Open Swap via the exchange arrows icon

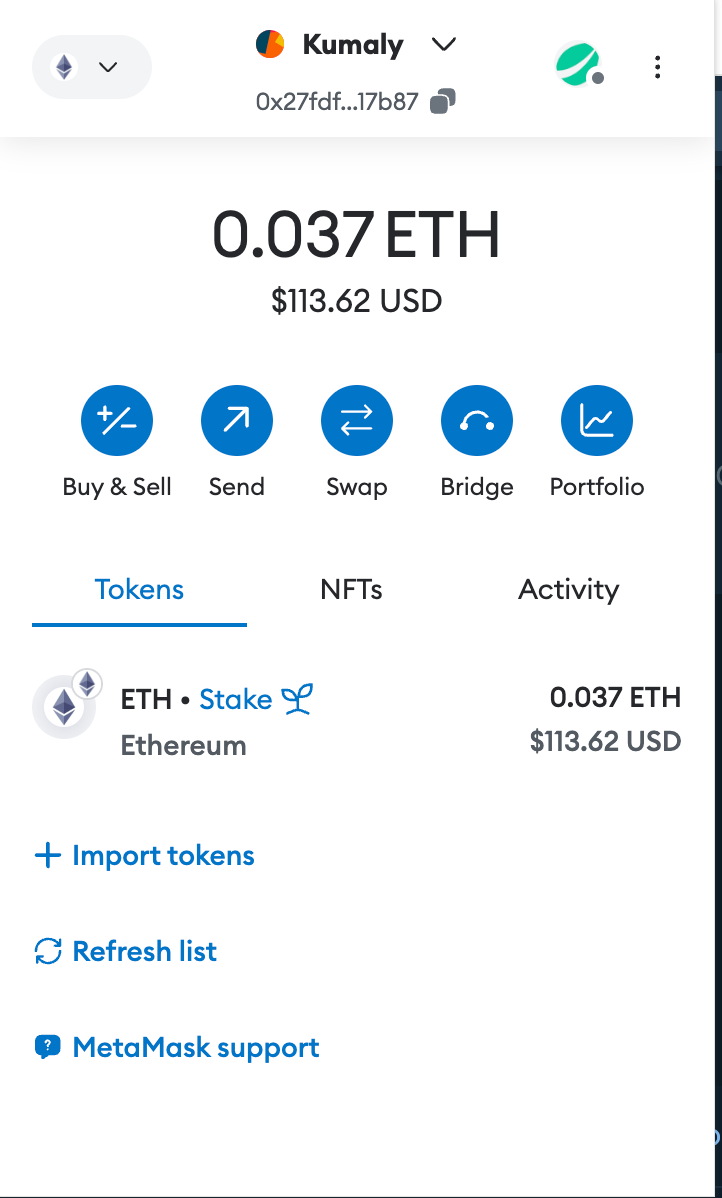[x=357, y=420]
